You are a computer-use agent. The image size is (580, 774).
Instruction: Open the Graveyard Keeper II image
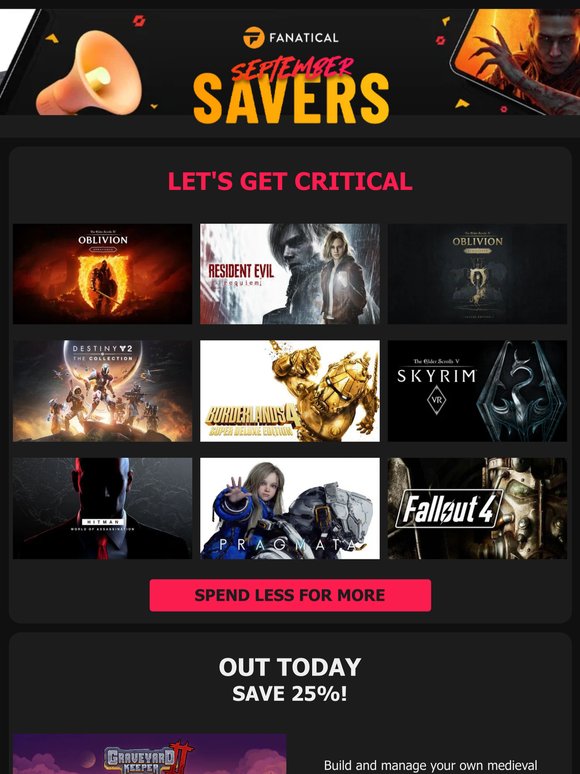(150, 754)
